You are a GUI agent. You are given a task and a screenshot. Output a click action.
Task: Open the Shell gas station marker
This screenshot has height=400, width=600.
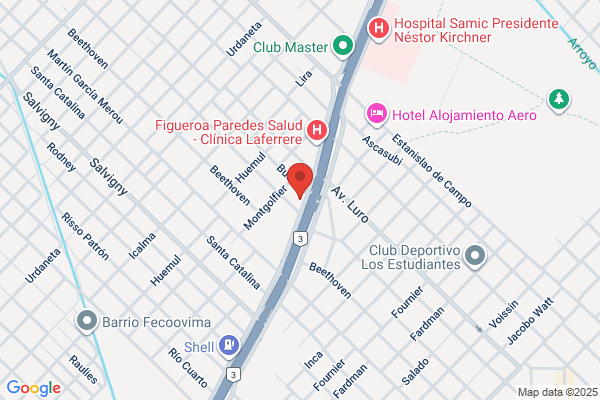tap(229, 346)
